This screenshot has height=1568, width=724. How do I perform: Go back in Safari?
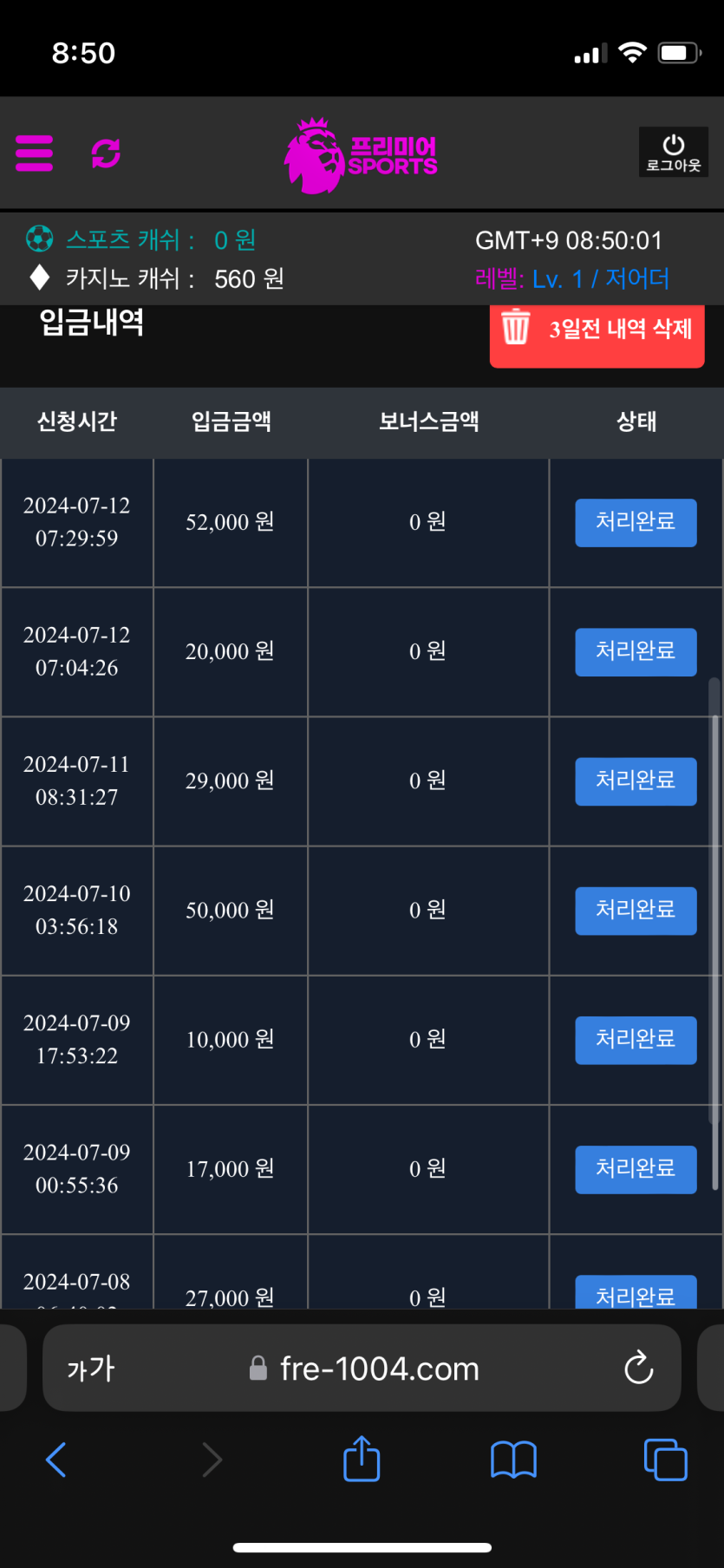tap(56, 1459)
